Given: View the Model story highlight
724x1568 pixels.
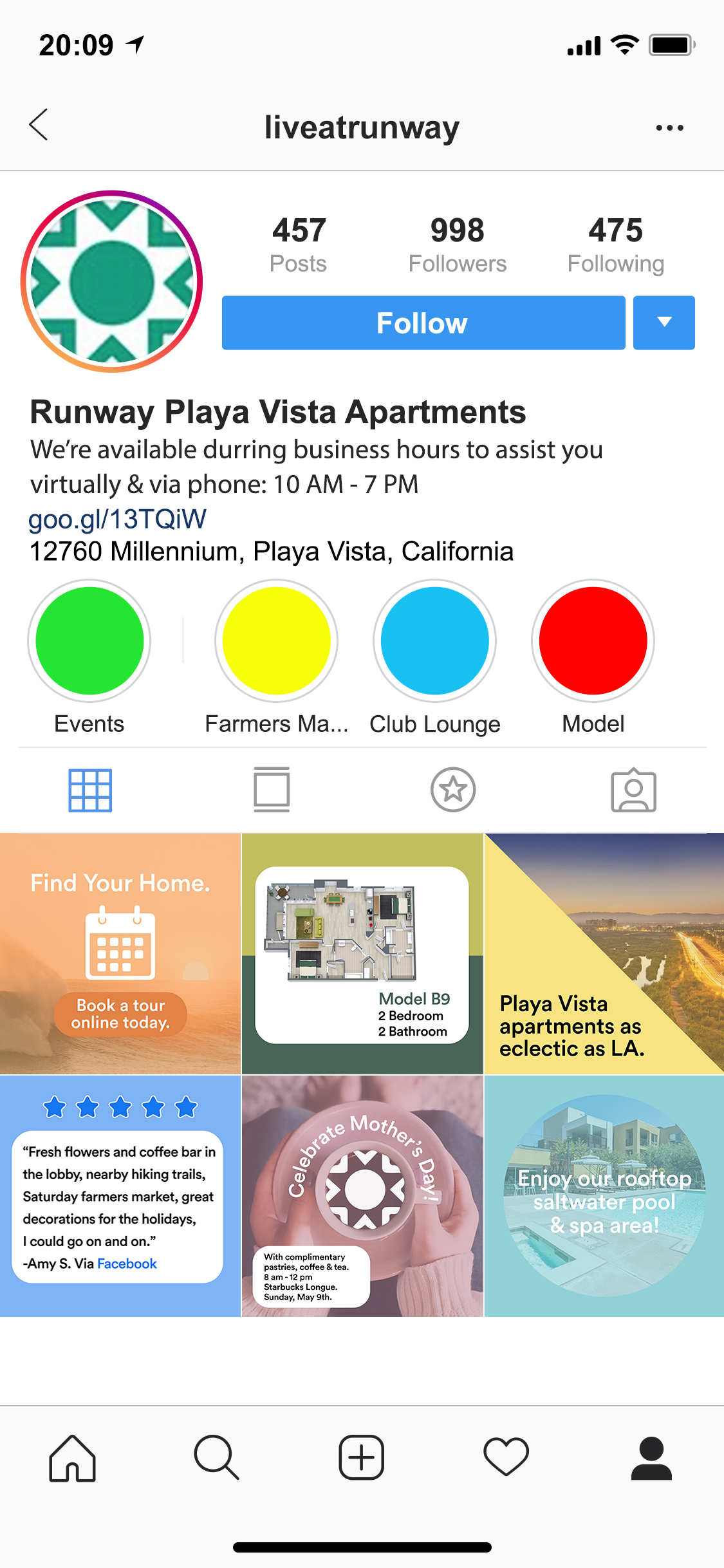Looking at the screenshot, I should [593, 641].
